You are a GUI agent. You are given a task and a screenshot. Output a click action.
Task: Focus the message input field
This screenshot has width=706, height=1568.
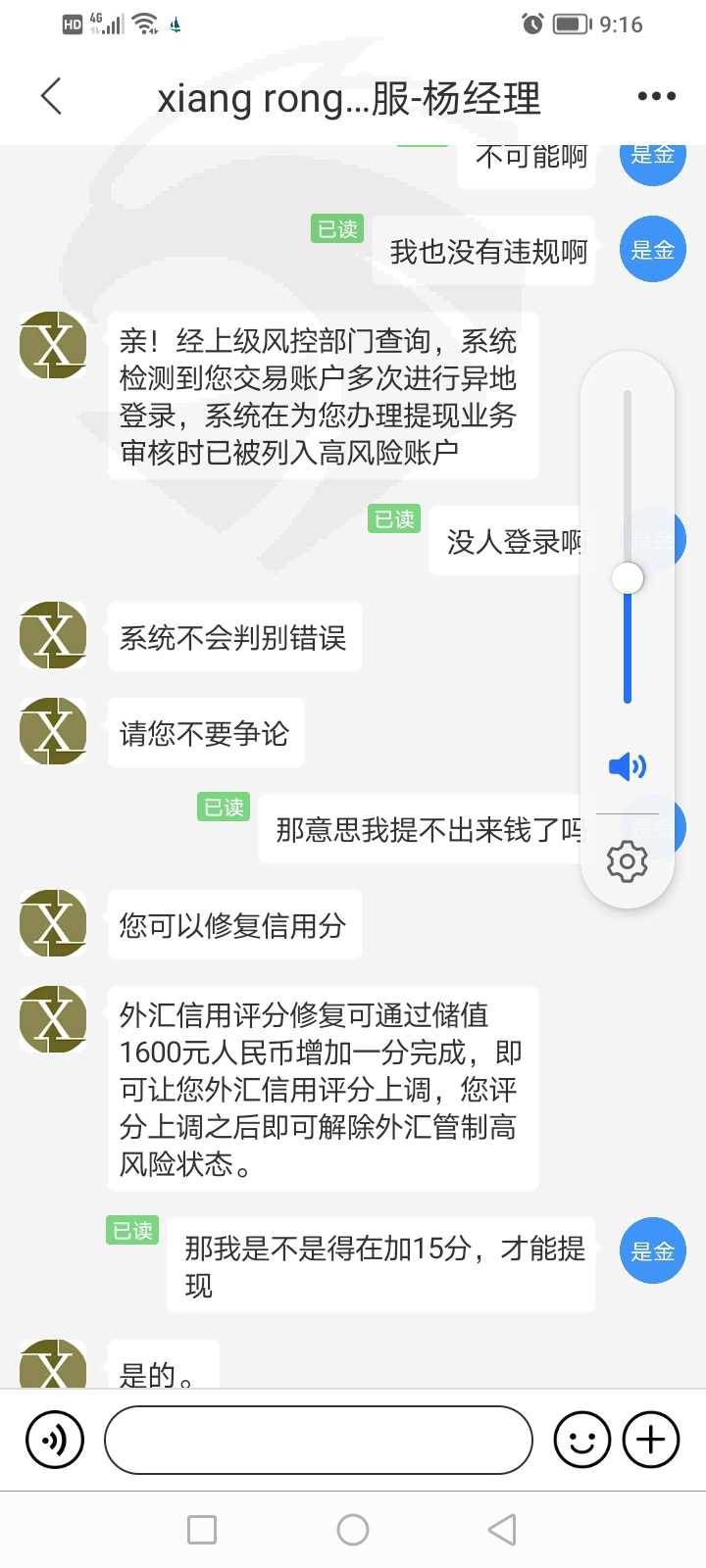pyautogui.click(x=319, y=1440)
